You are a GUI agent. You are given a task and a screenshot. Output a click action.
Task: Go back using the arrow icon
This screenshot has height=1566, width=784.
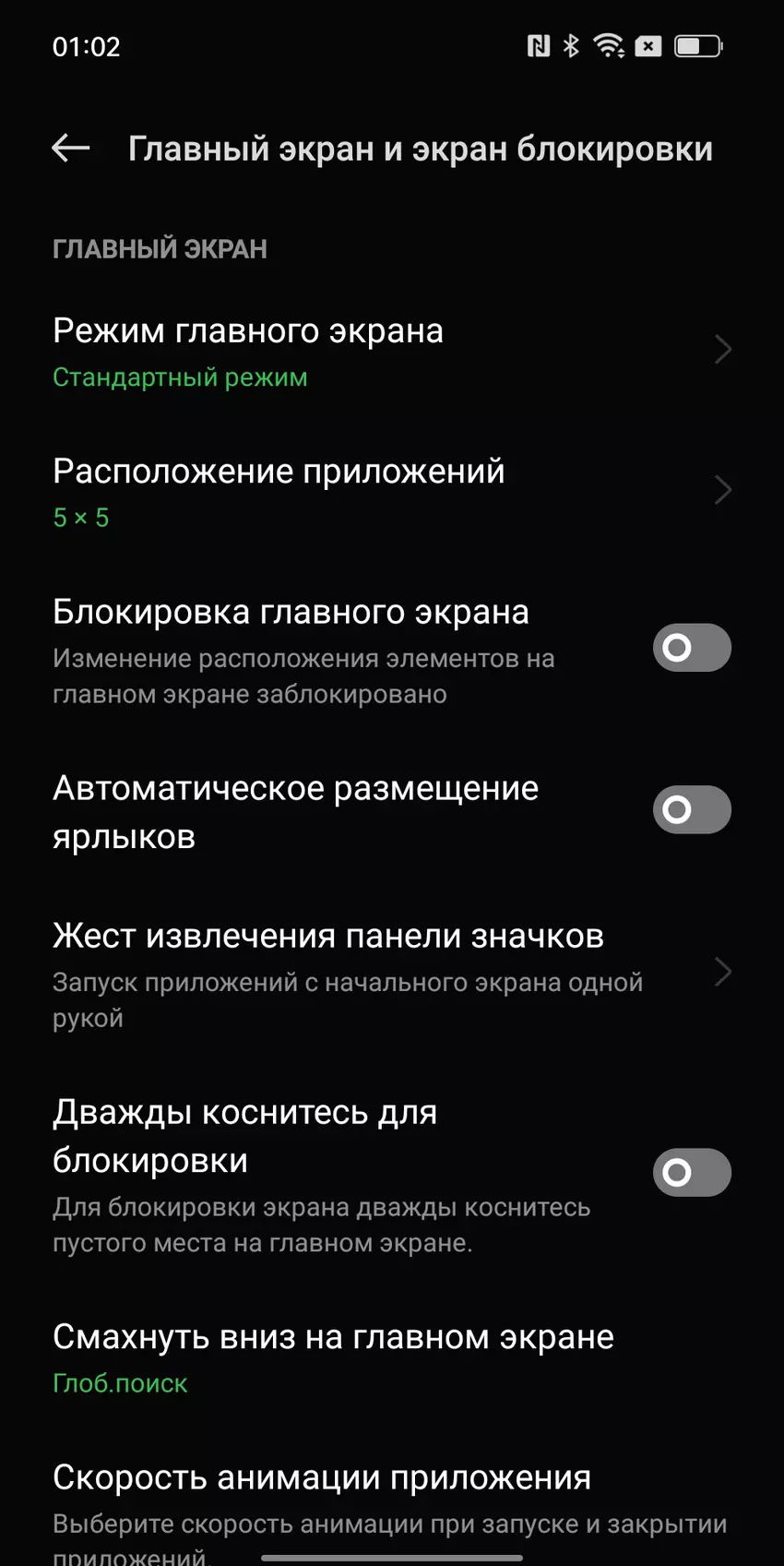(x=70, y=148)
